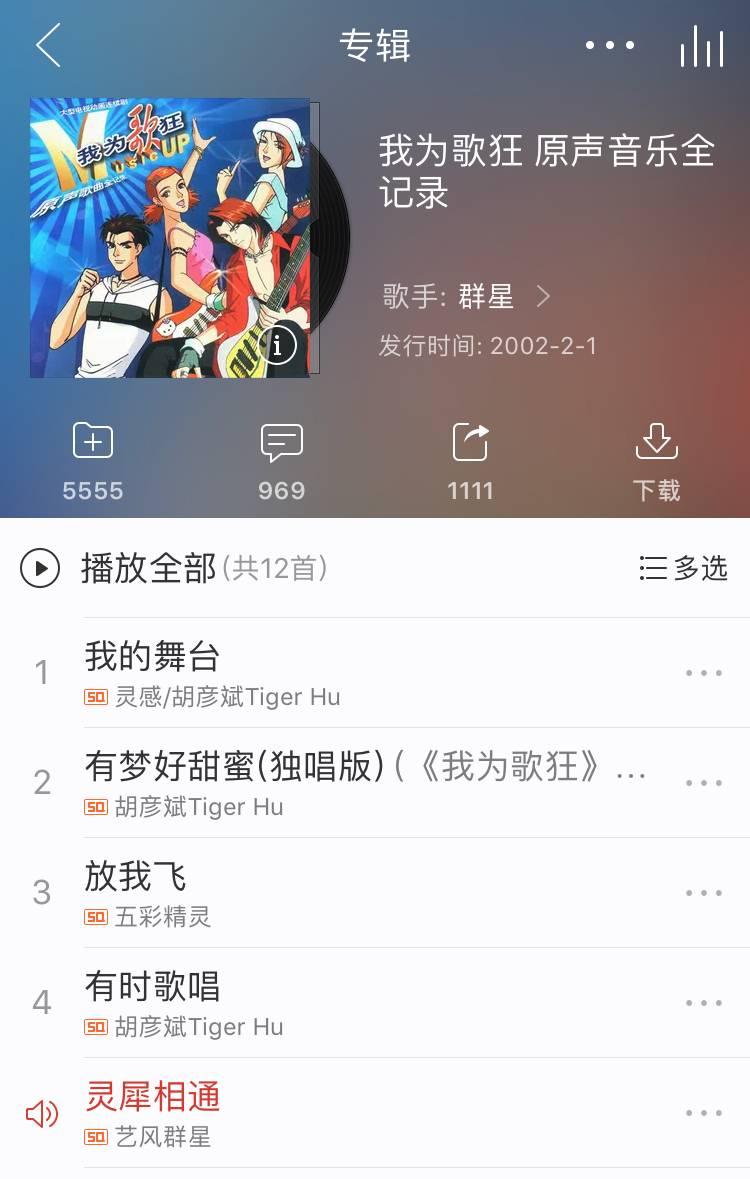750x1179 pixels.
Task: Open the top-bar three-dot overflow menu
Action: tap(610, 46)
